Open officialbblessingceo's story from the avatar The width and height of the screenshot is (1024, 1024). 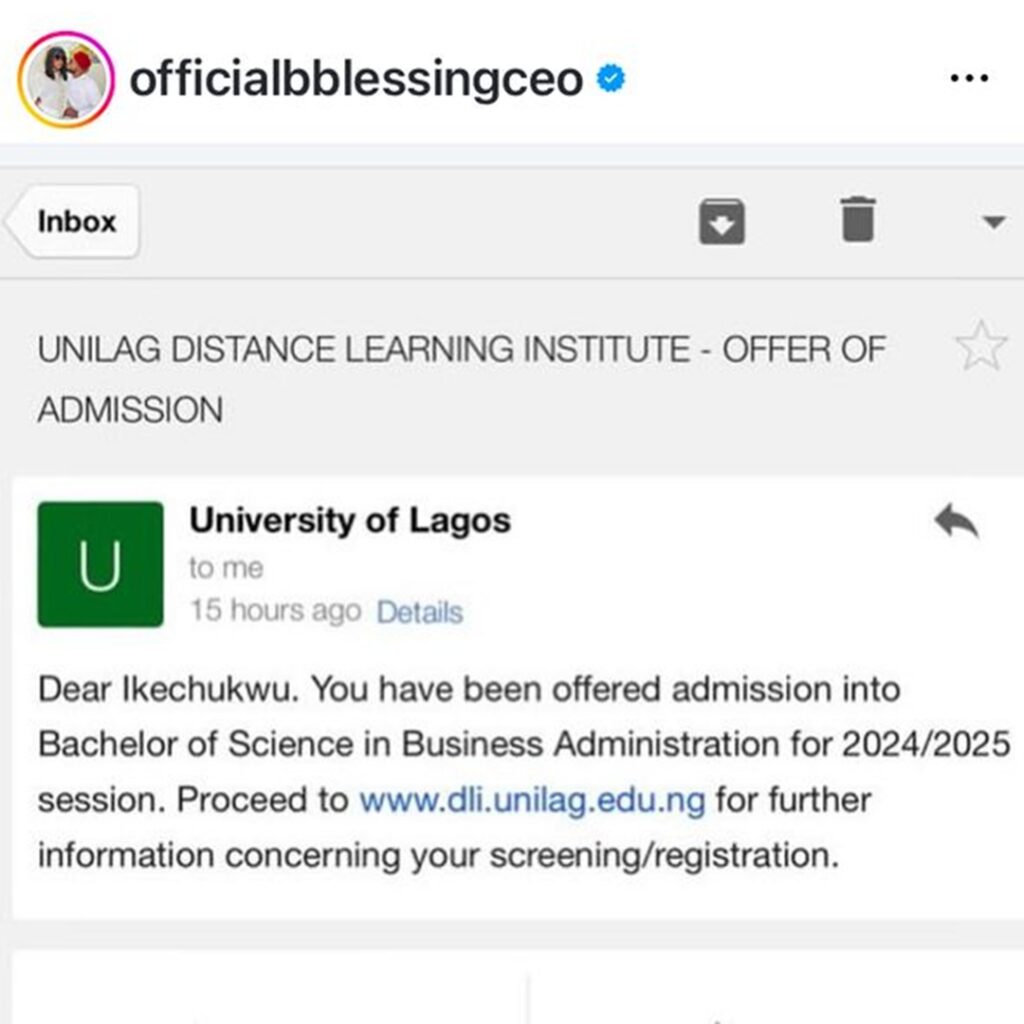(66, 80)
